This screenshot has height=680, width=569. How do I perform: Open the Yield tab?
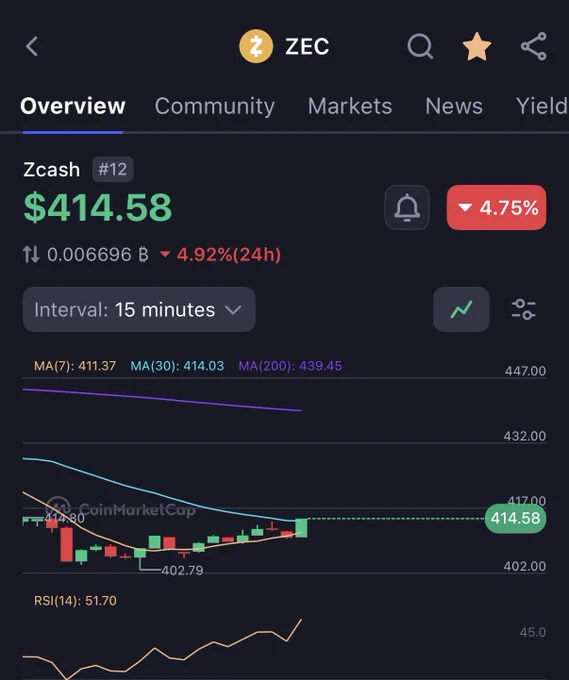point(542,106)
